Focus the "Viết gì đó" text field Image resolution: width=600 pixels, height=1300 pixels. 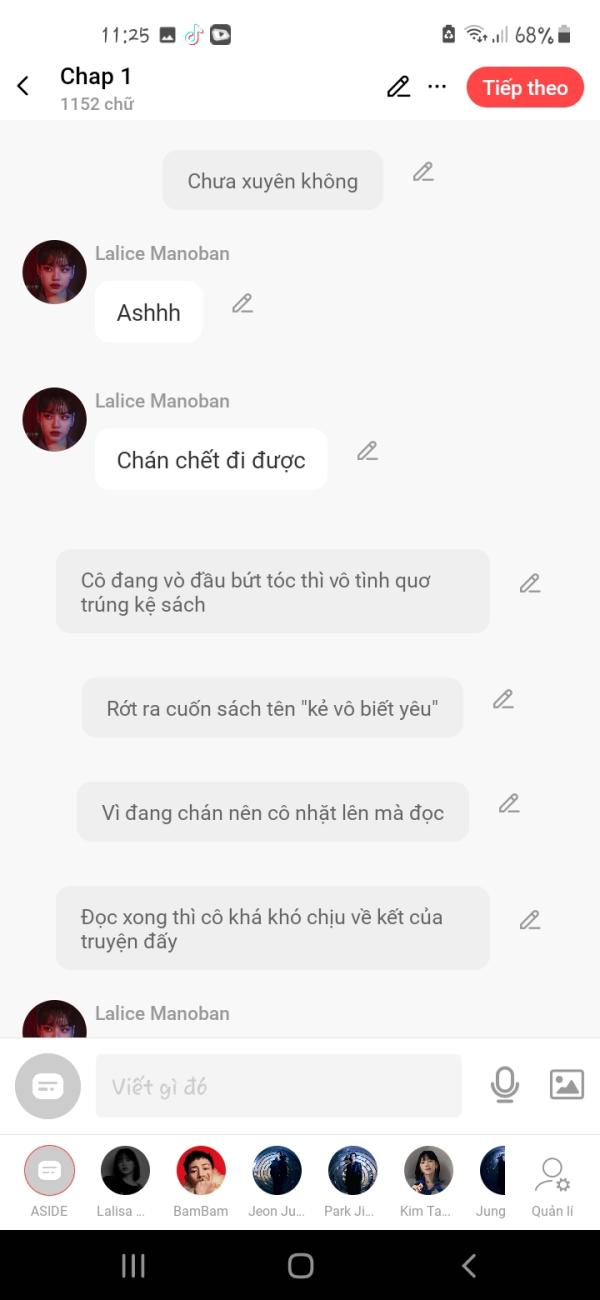(x=278, y=1086)
